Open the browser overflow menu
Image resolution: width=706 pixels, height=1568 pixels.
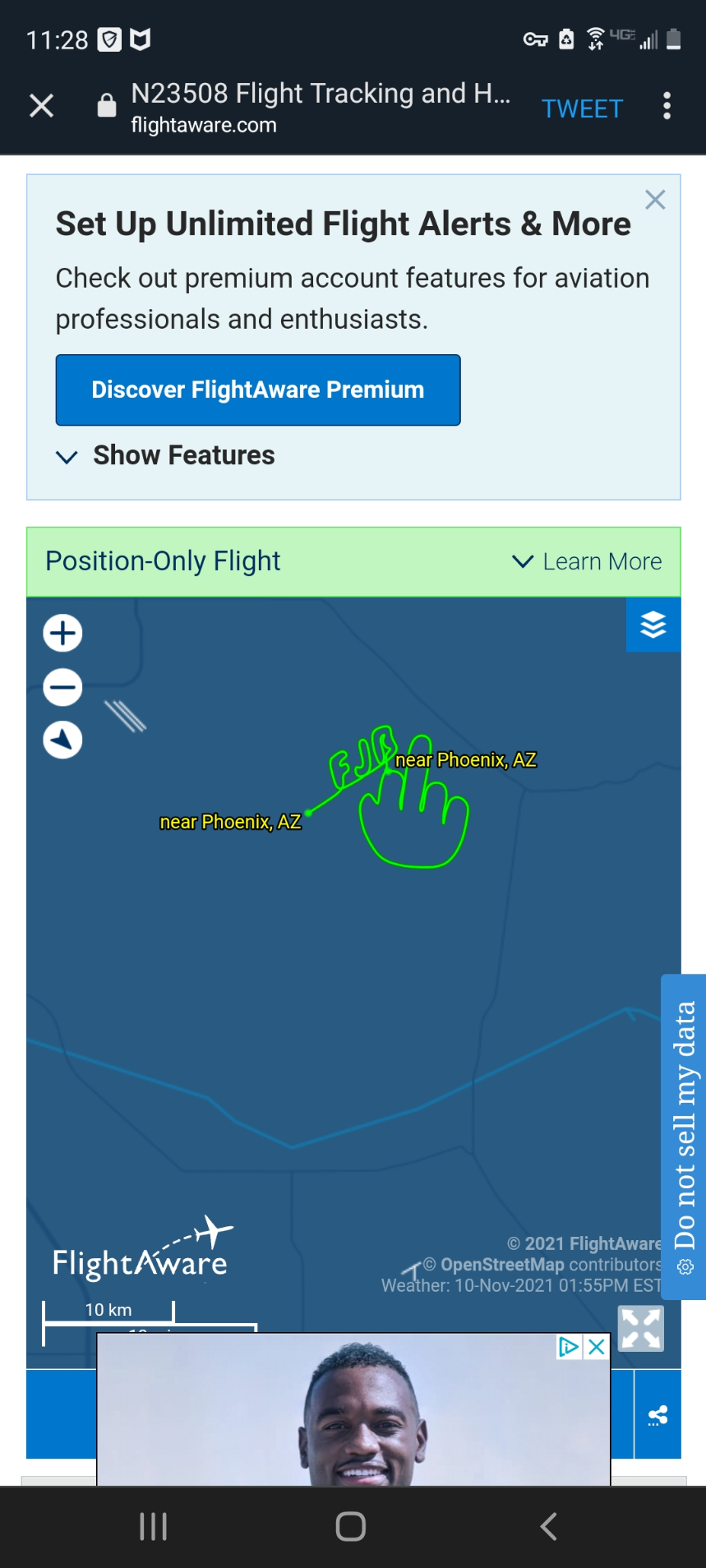667,106
